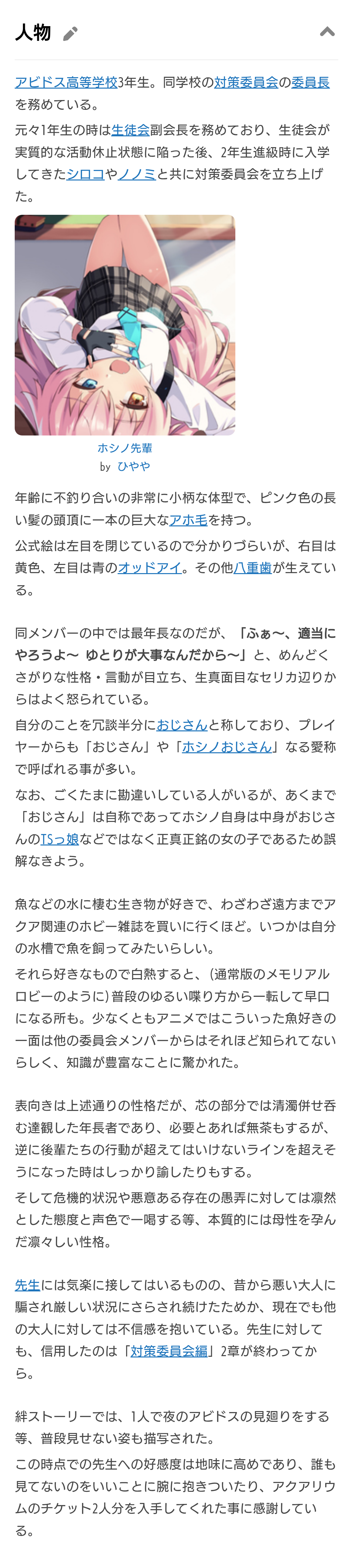
Task: Open the シロコ link
Action: click(x=85, y=174)
